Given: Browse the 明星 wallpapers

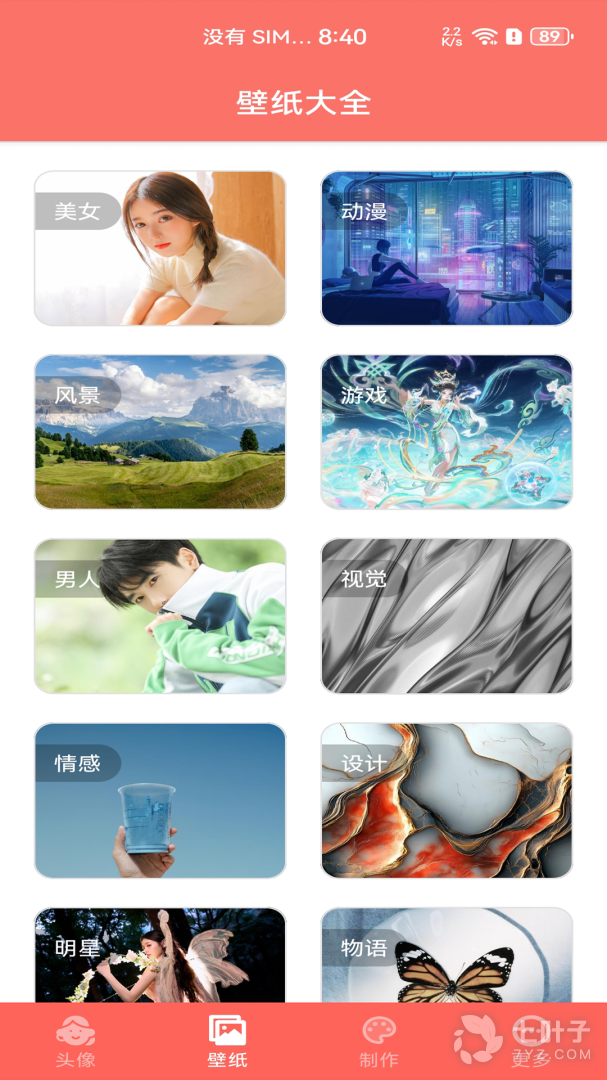Looking at the screenshot, I should click(160, 955).
